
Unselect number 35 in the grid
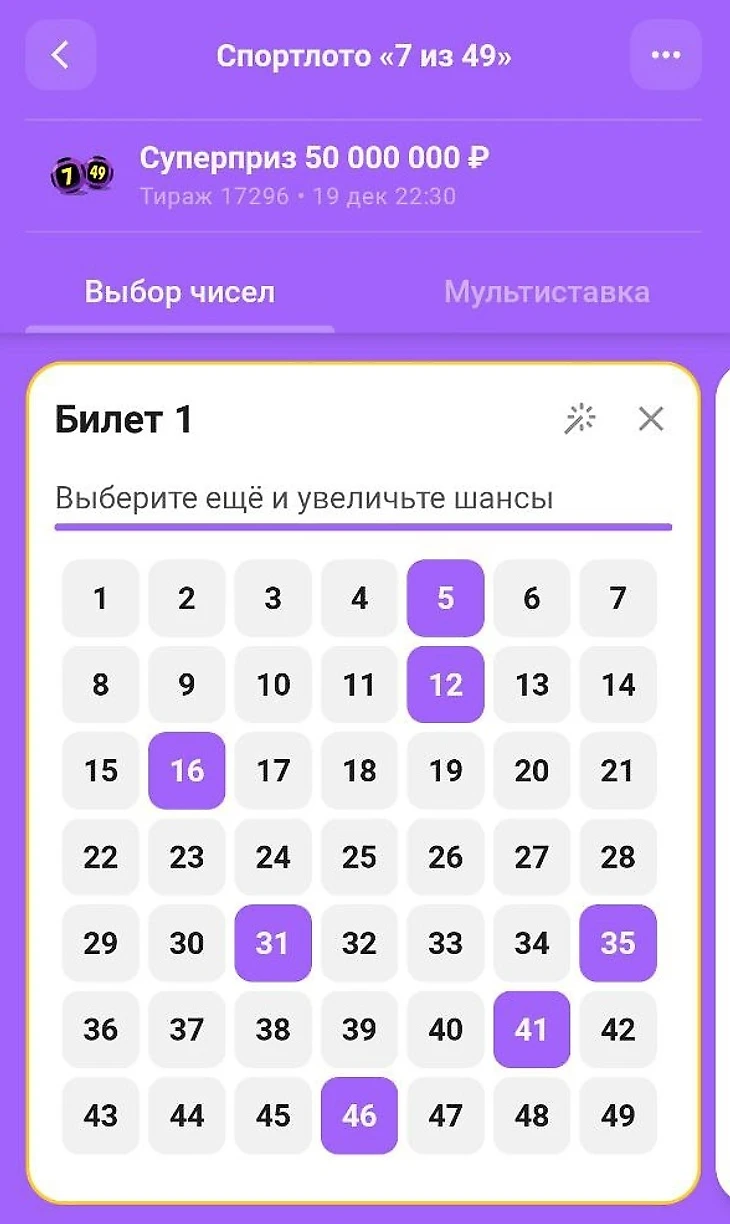pos(618,943)
